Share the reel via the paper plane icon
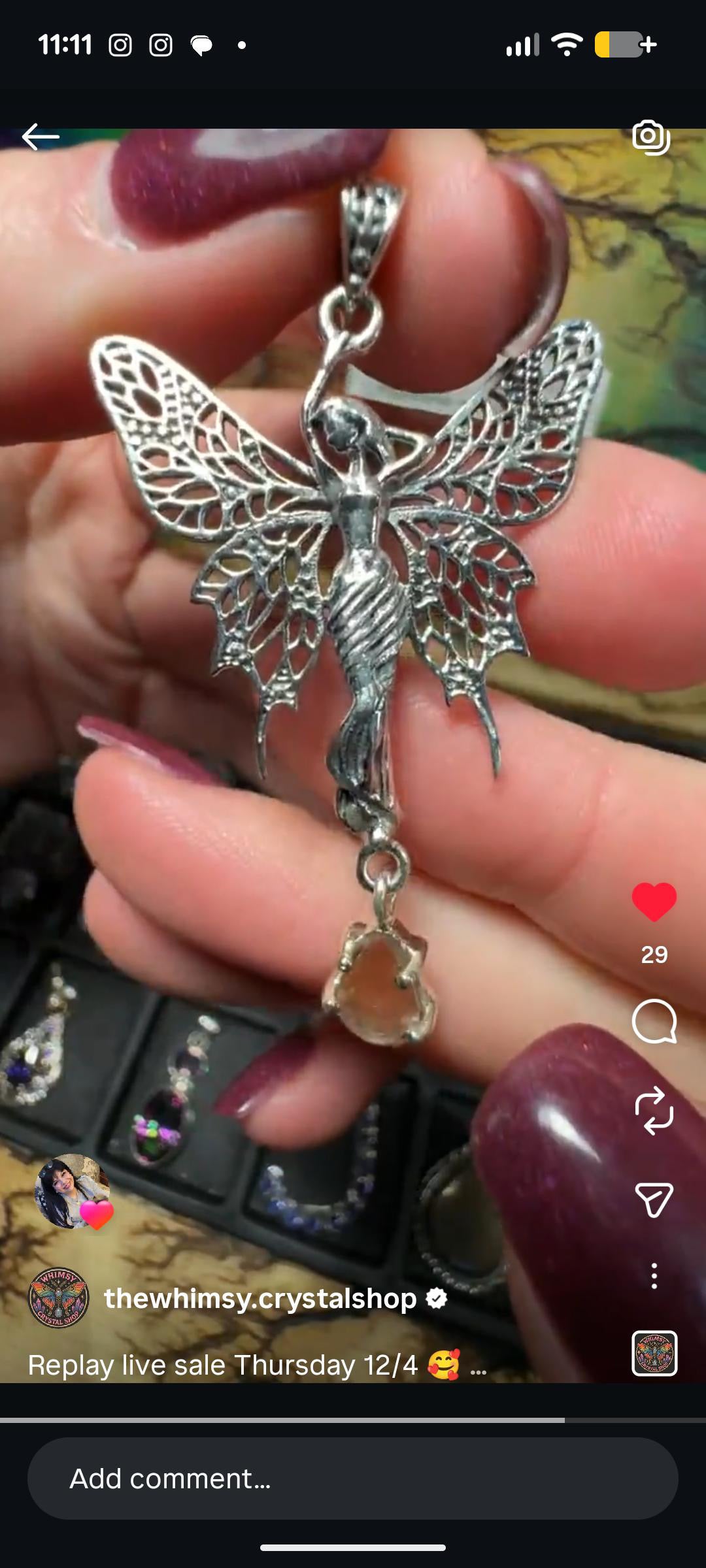Viewport: 706px width, 1568px height. click(x=654, y=1200)
